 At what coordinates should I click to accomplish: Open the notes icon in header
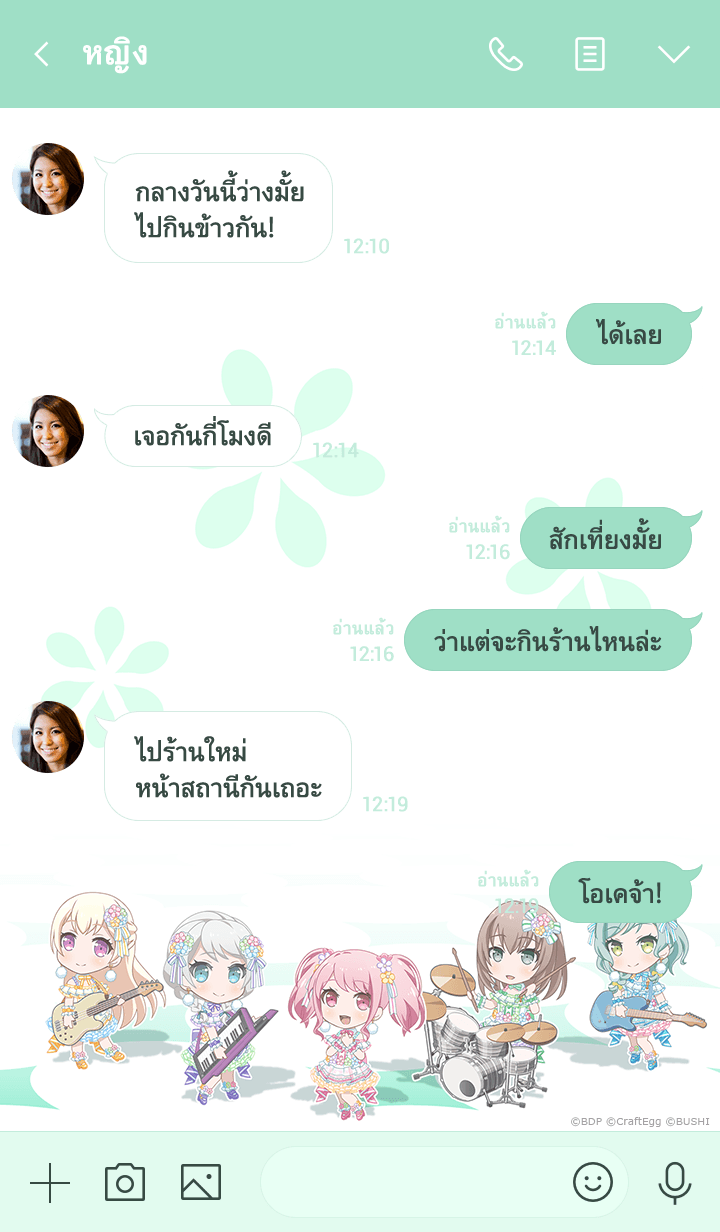pyautogui.click(x=590, y=54)
